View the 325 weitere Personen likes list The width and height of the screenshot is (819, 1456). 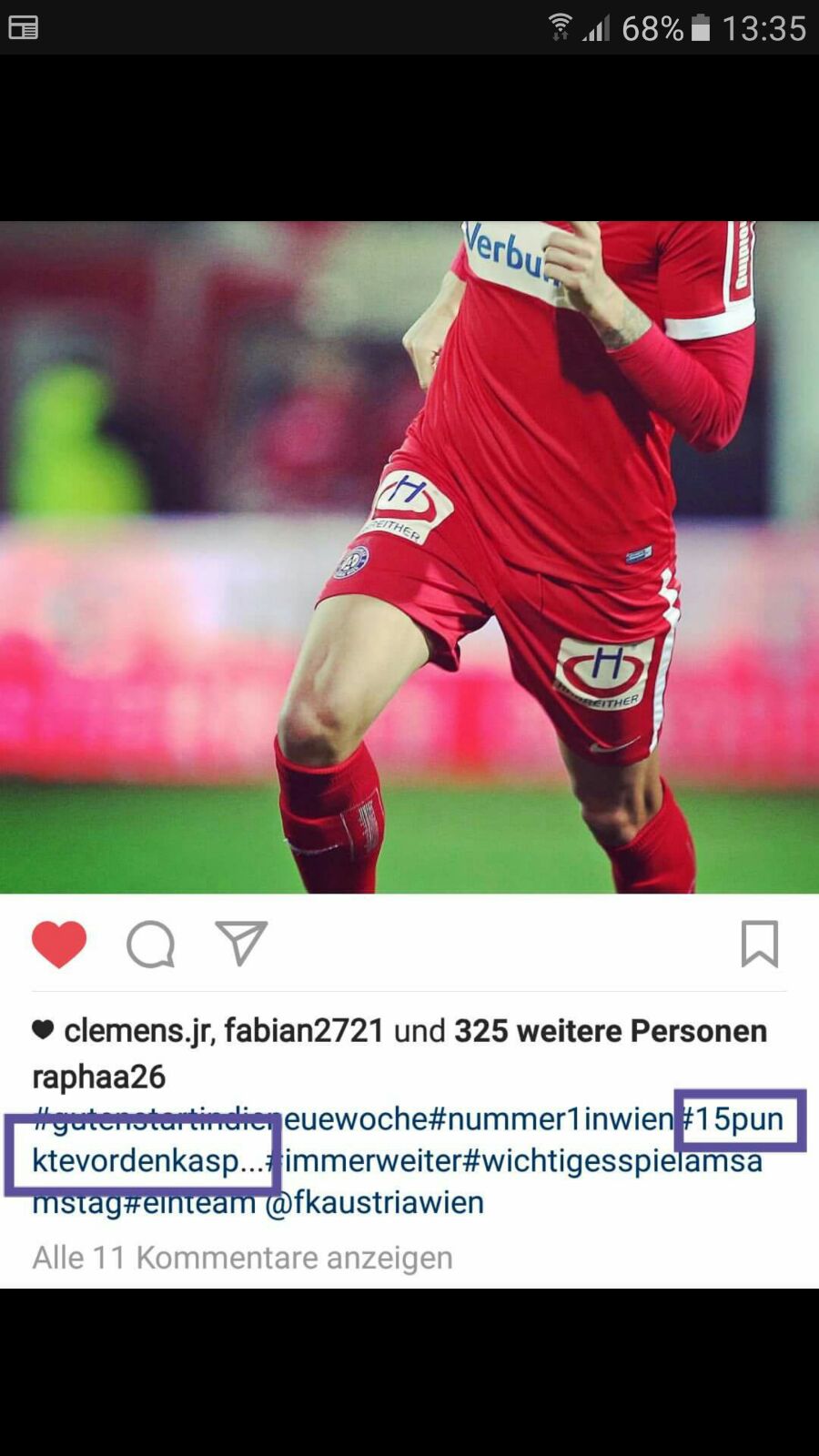[x=611, y=1031]
